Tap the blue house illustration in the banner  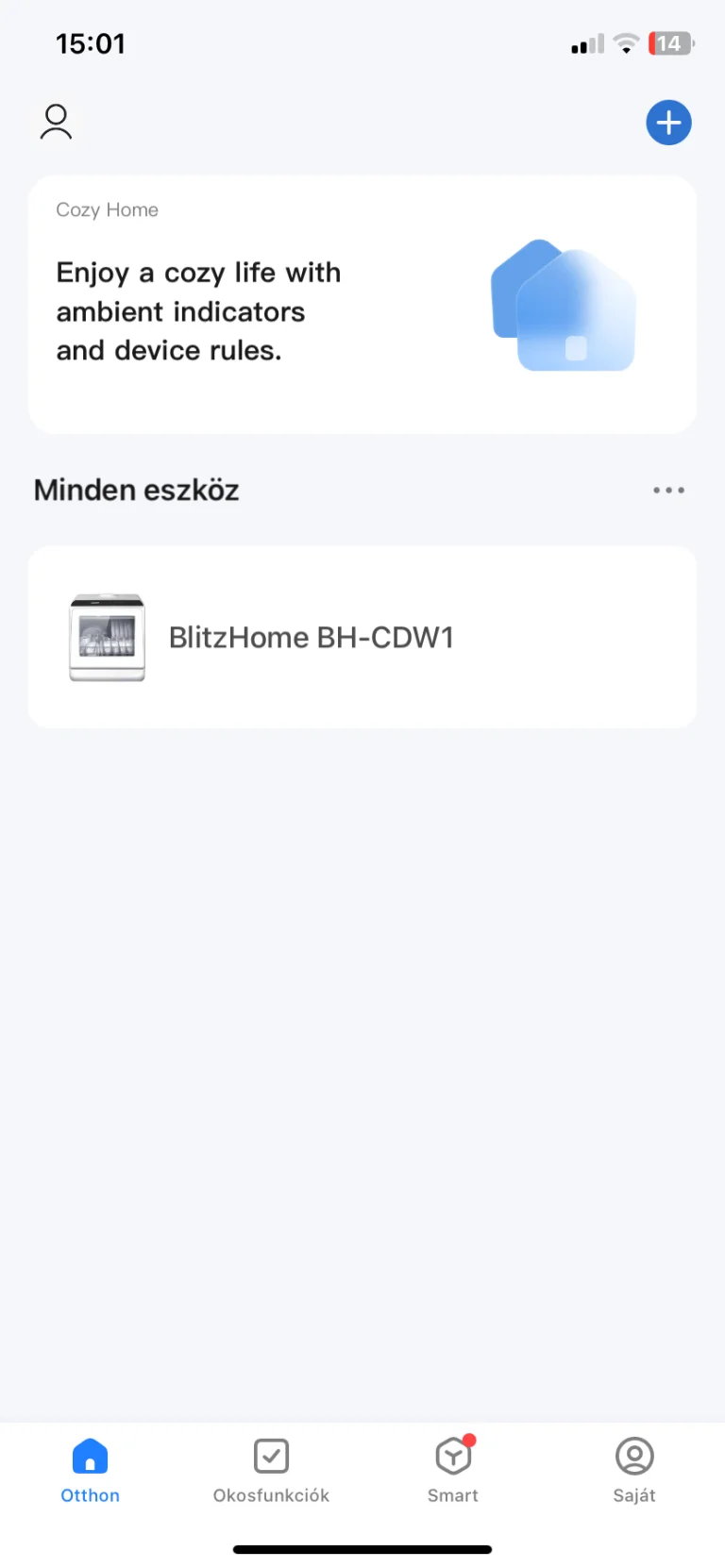pyautogui.click(x=564, y=305)
